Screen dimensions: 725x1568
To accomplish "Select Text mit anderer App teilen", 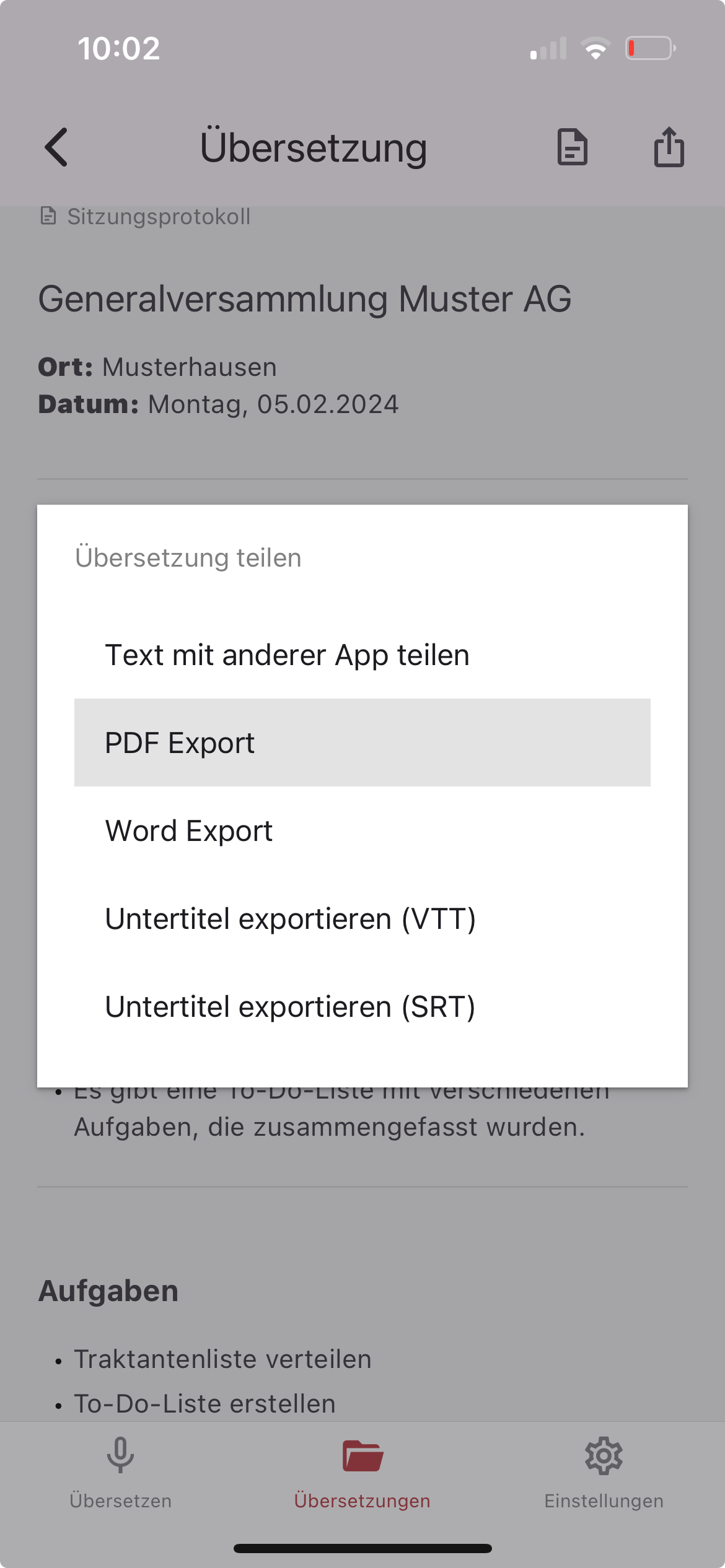I will 362,655.
